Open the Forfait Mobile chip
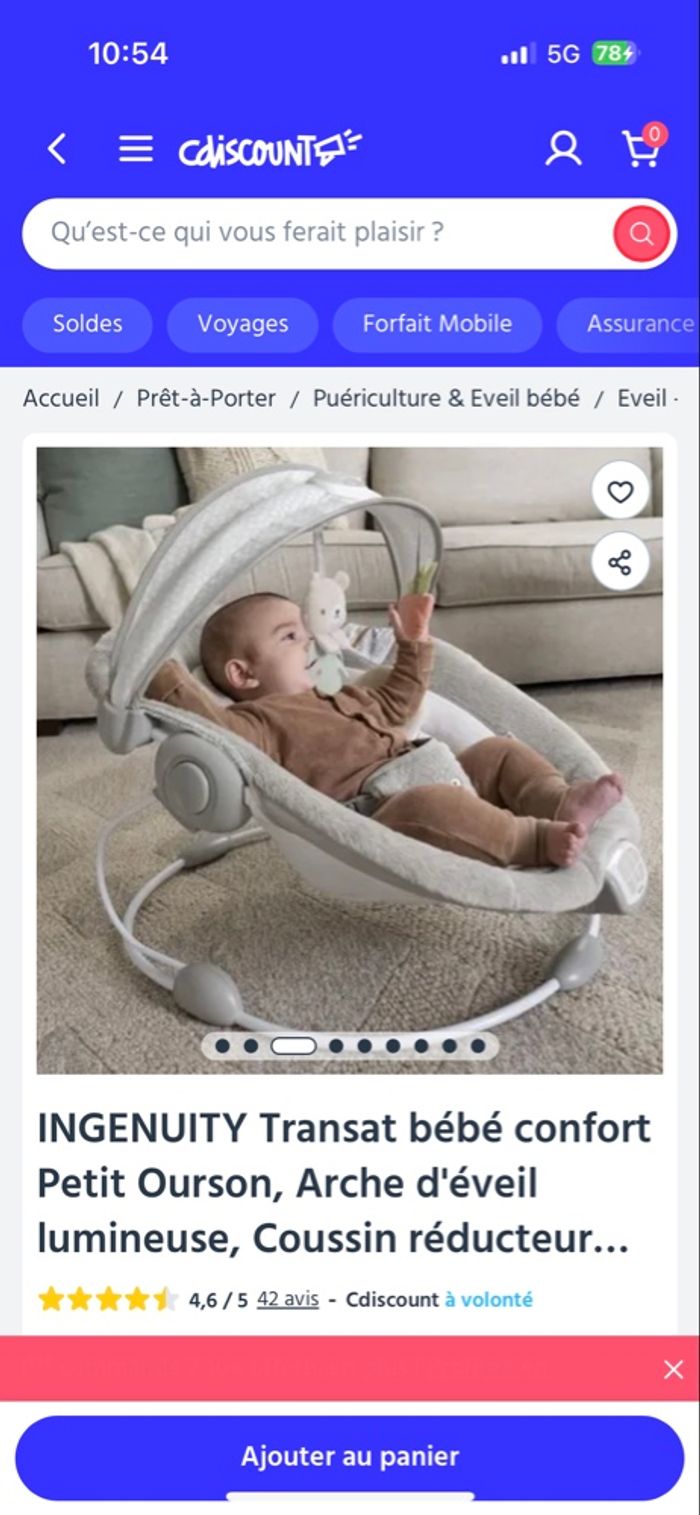The height and width of the screenshot is (1515, 700). pos(437,324)
